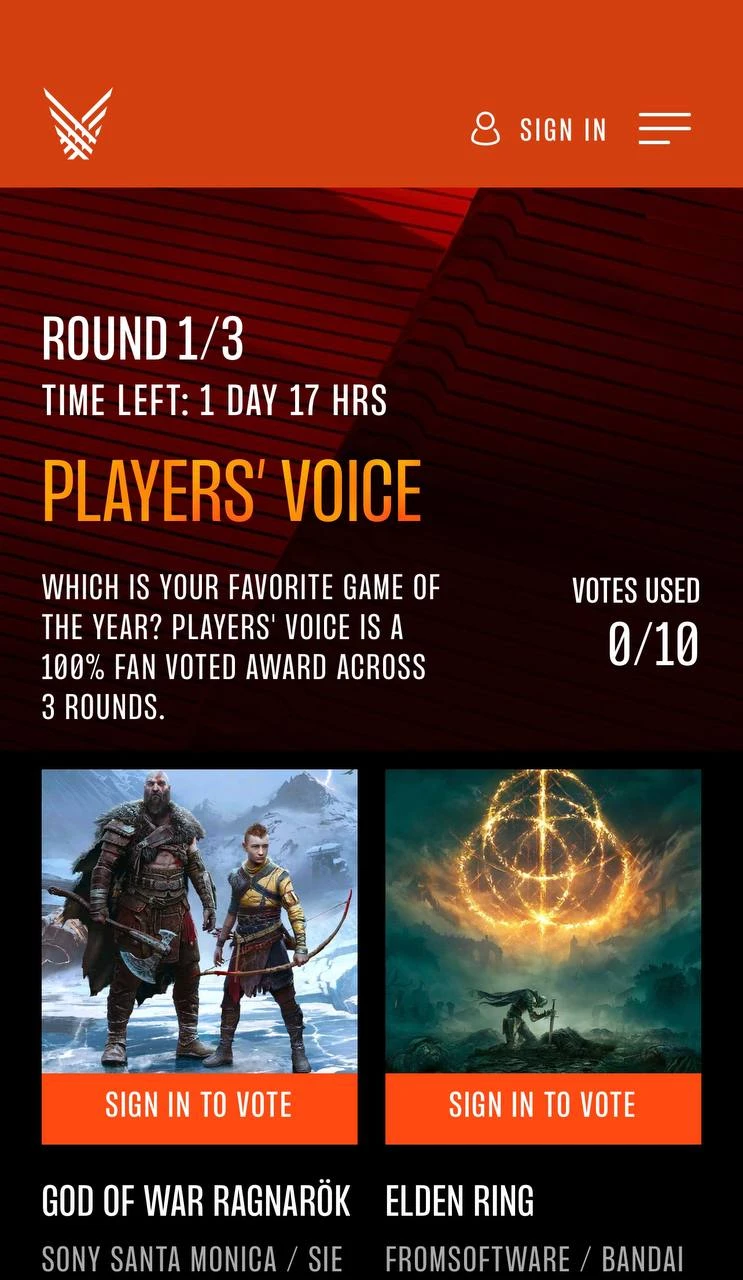Open the hamburger menu
The image size is (743, 1280).
tap(664, 129)
